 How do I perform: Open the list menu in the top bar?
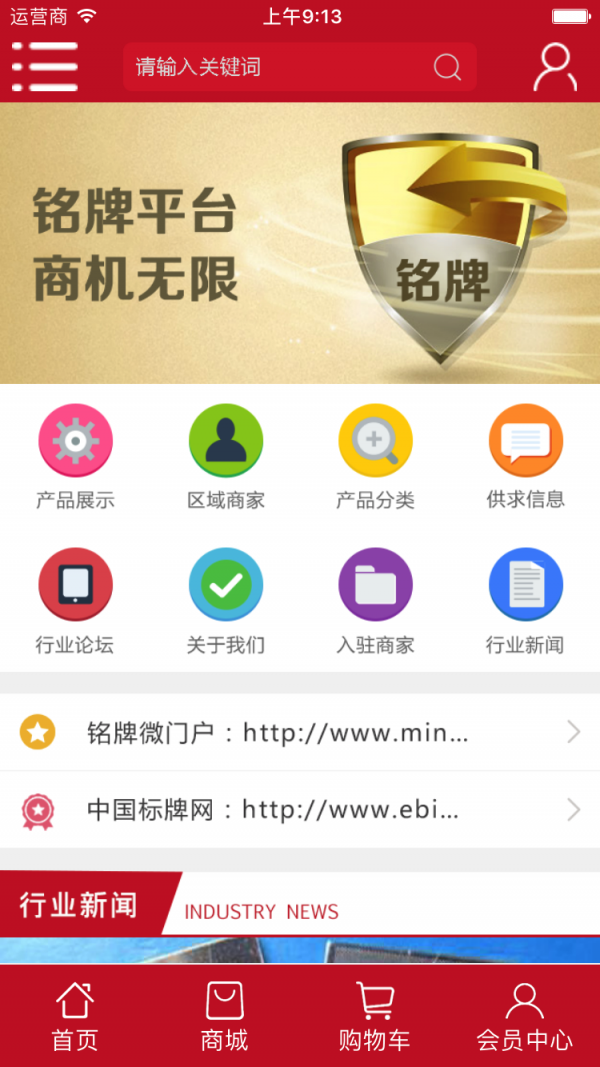(x=45, y=67)
